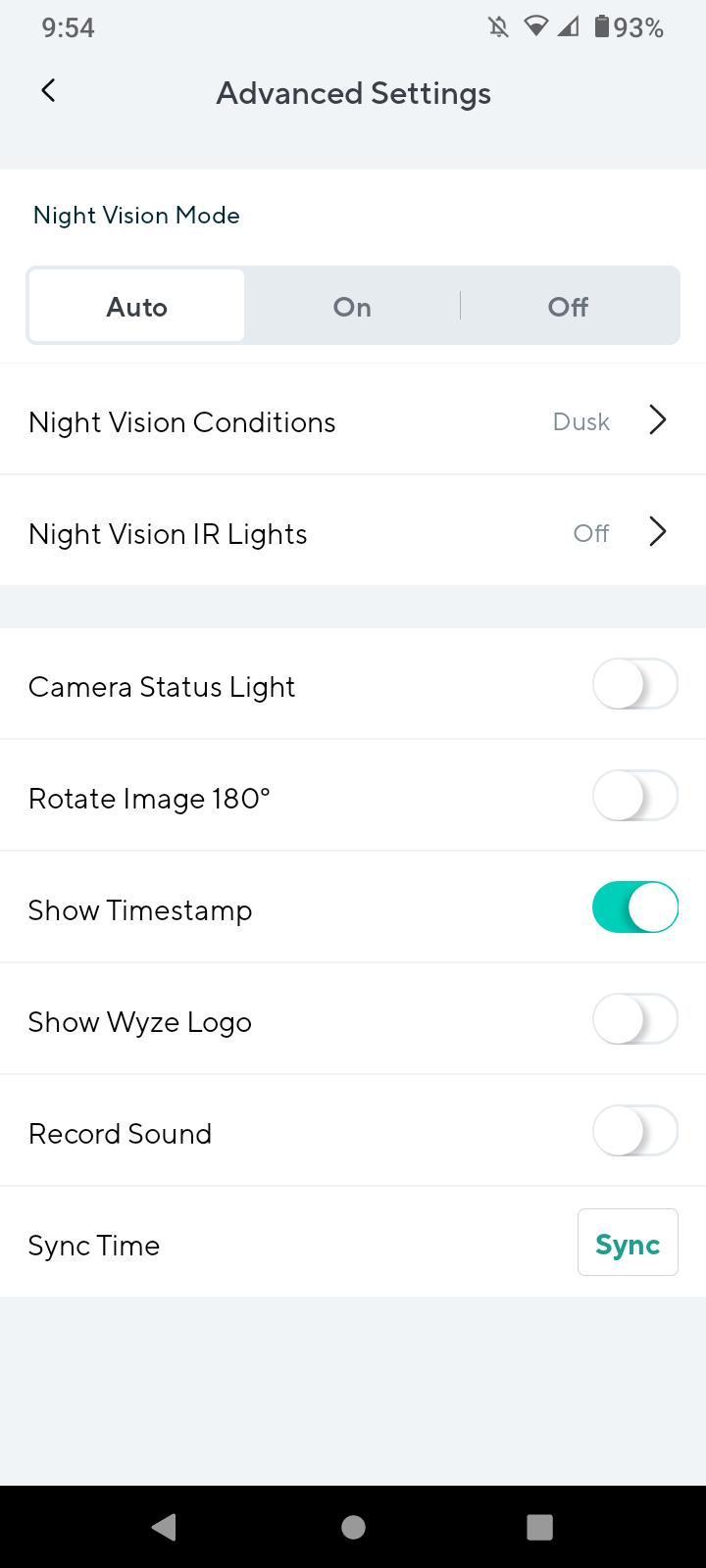Set night vision mode to Off
The image size is (706, 1568).
(x=568, y=307)
